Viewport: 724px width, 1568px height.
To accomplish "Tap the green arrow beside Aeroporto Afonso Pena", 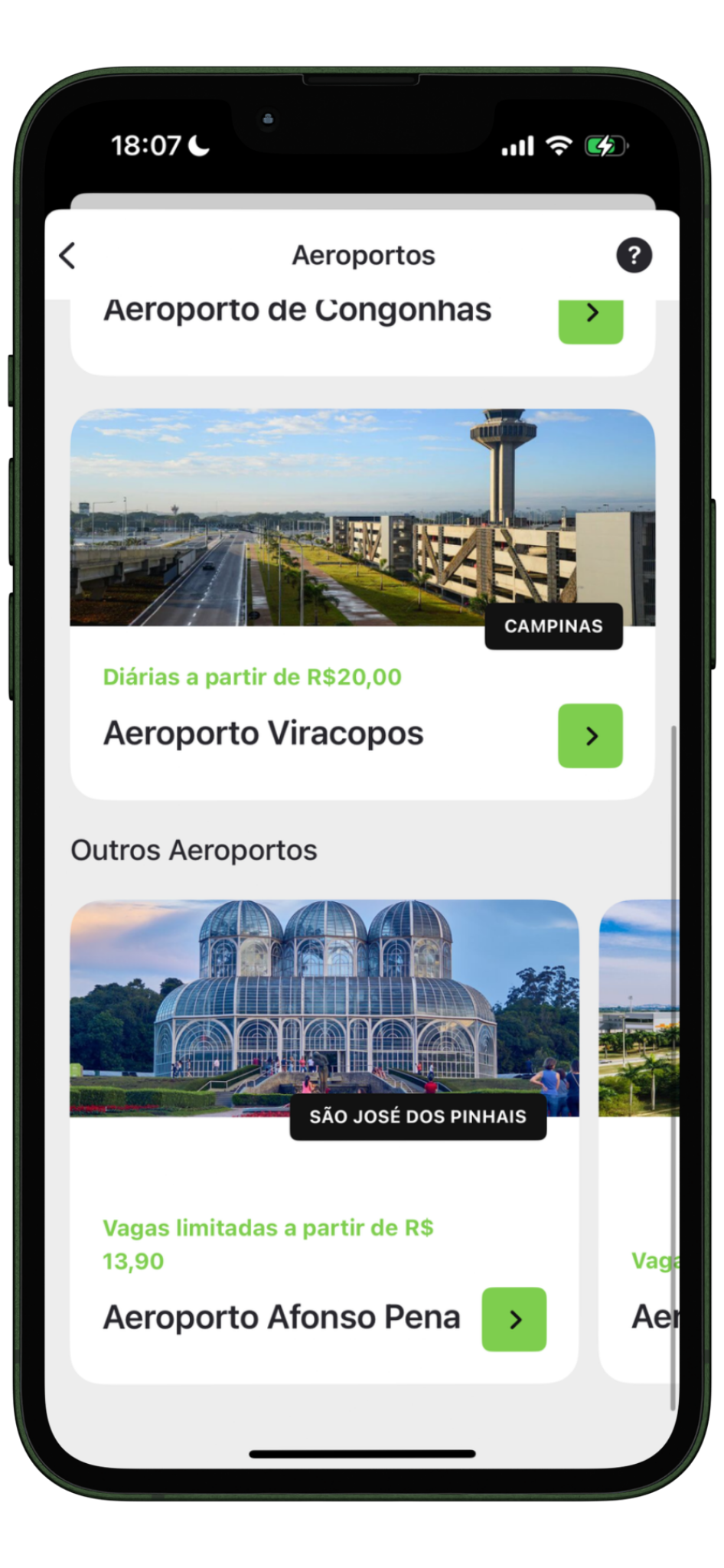I will tap(514, 1319).
